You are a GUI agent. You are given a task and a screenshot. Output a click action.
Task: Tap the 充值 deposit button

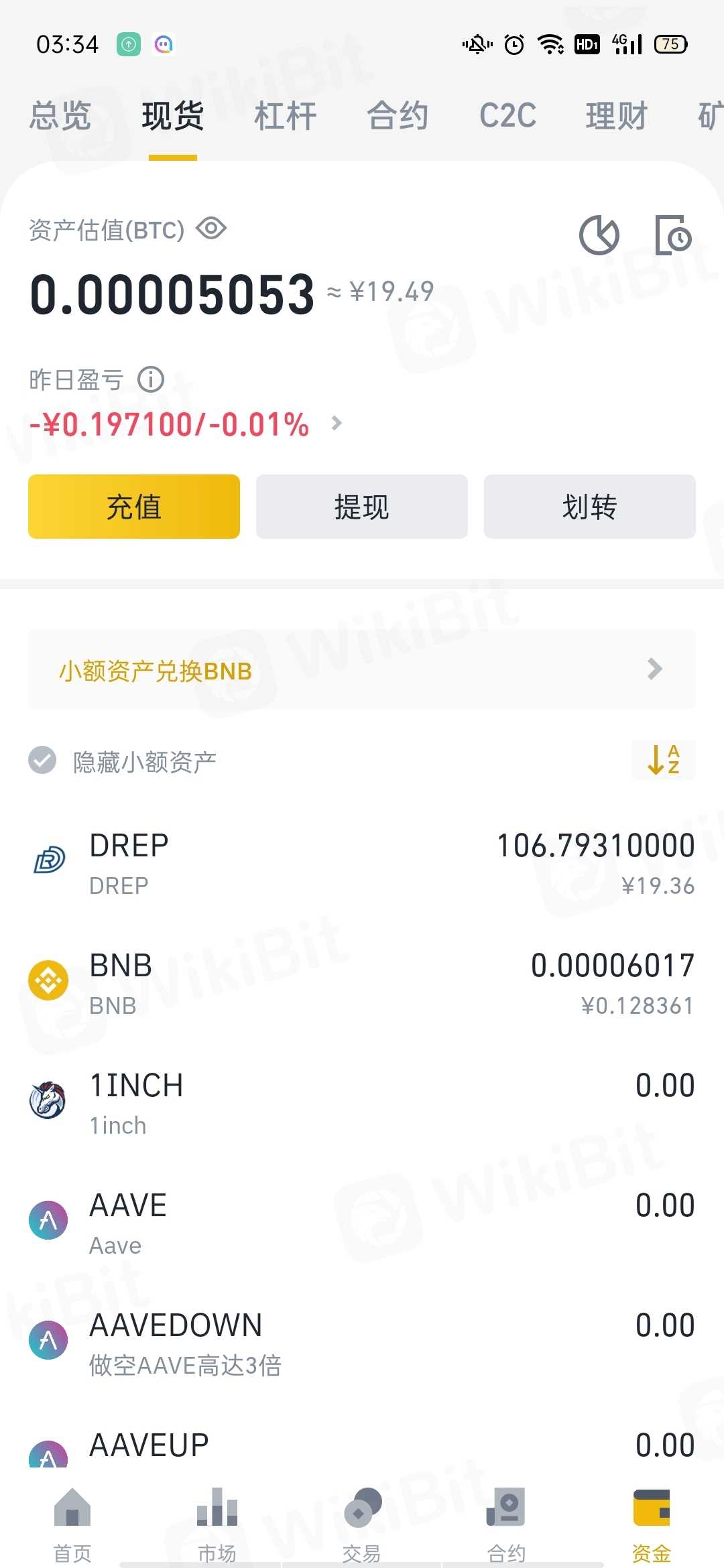click(x=134, y=507)
